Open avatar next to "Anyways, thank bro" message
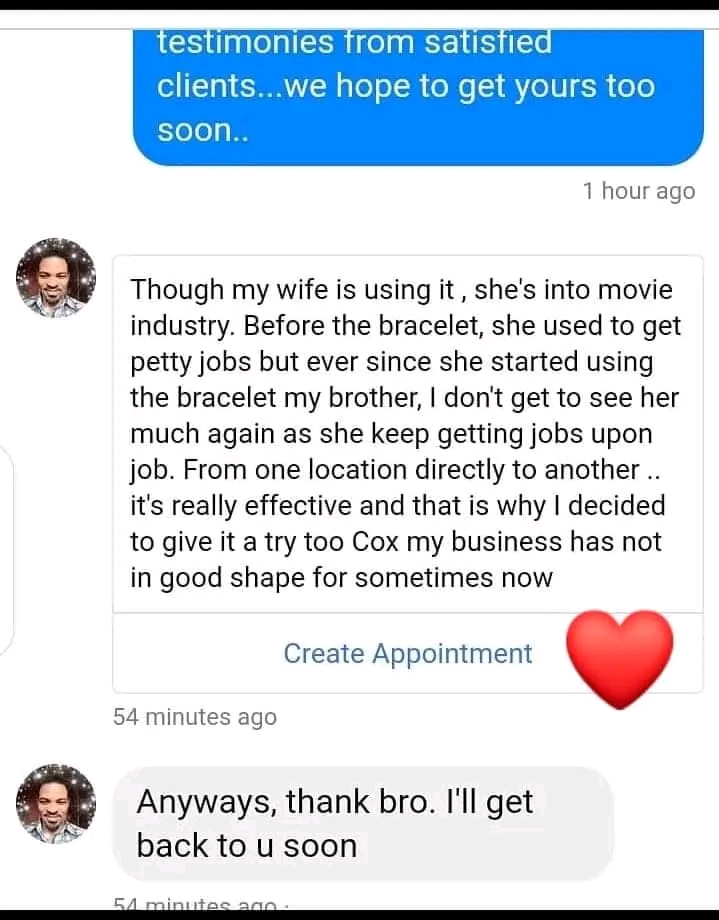This screenshot has width=719, height=920. 56,805
